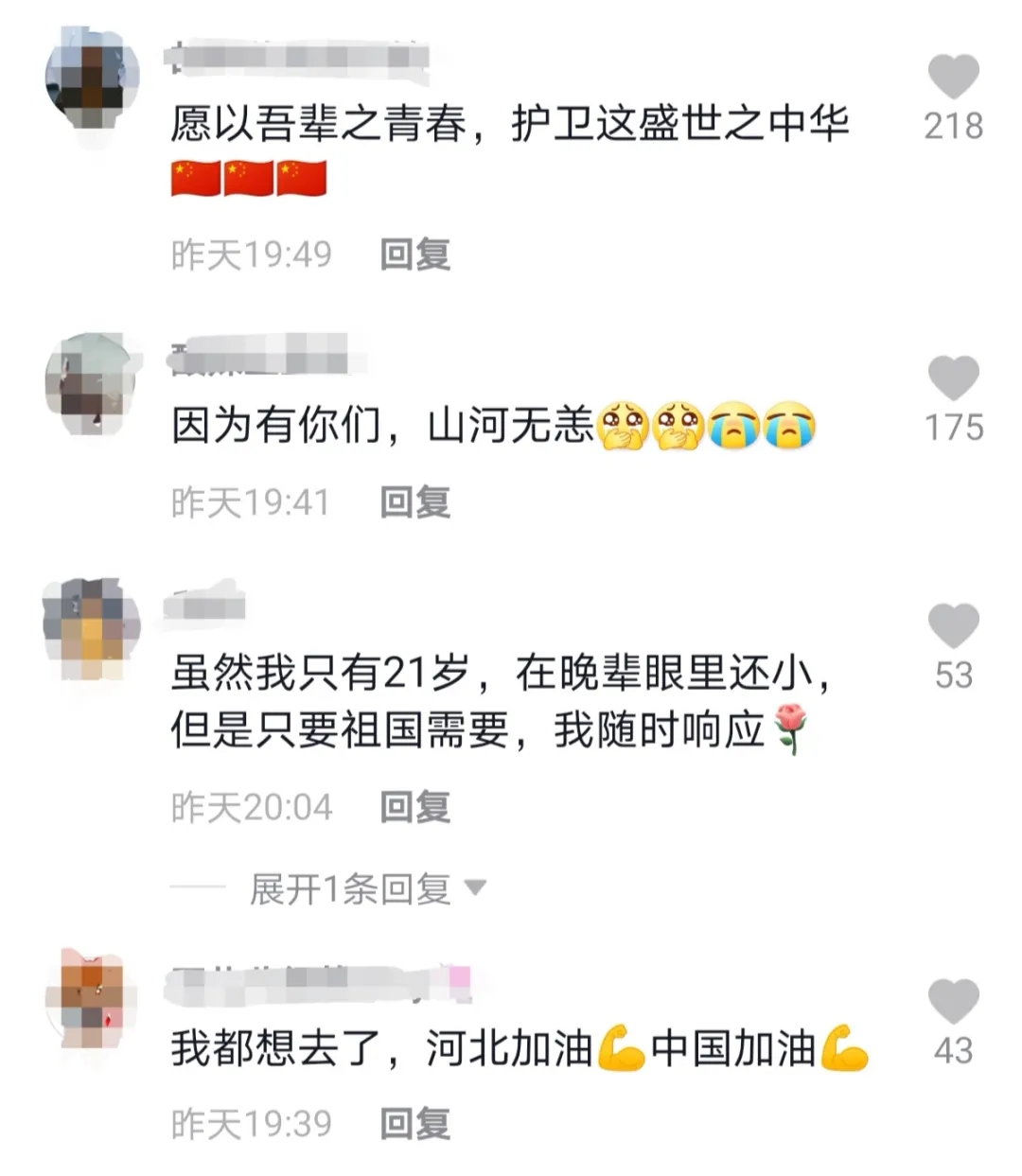1022x1176 pixels.
Task: Expand 展开1条回复 under the 21岁 comment
Action: point(367,888)
